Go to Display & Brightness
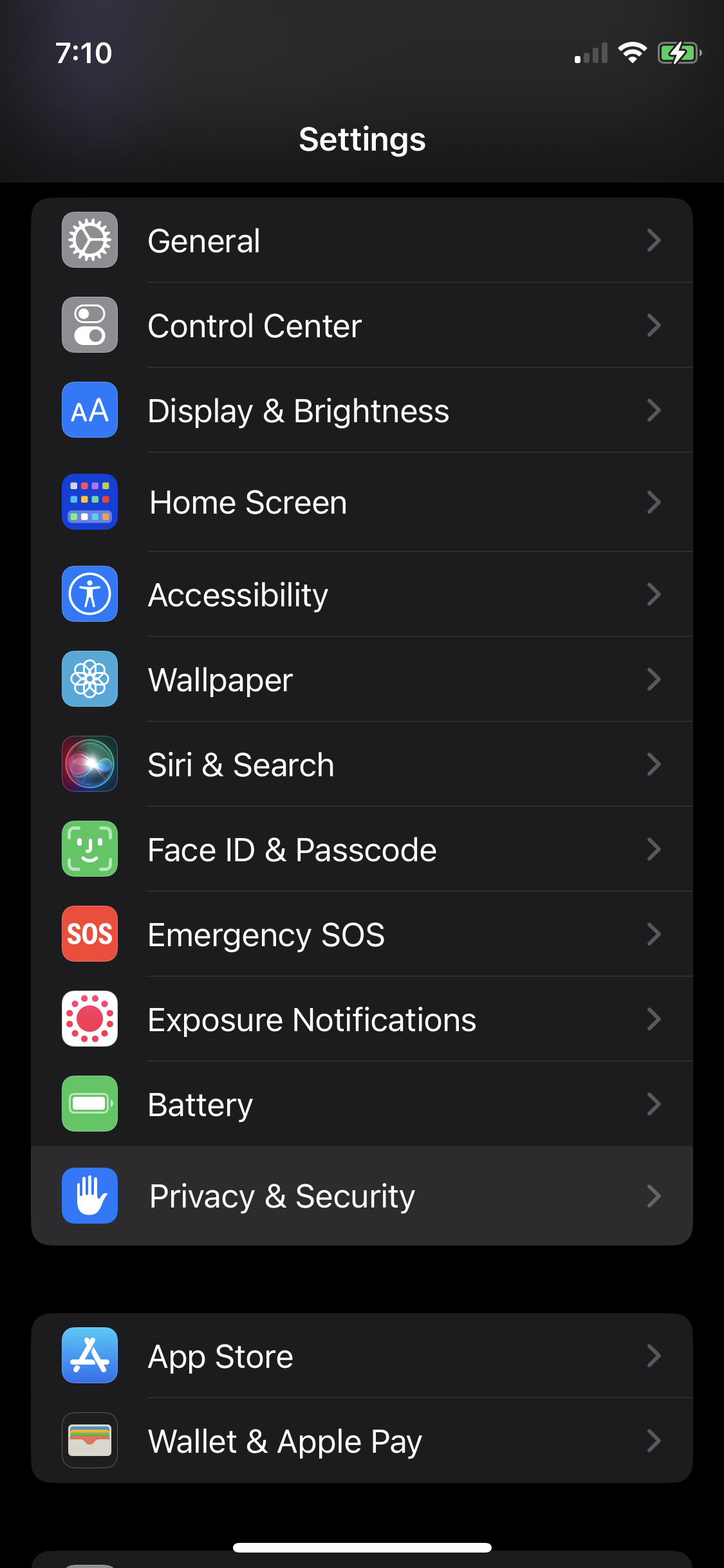This screenshot has width=724, height=1568. pos(362,411)
